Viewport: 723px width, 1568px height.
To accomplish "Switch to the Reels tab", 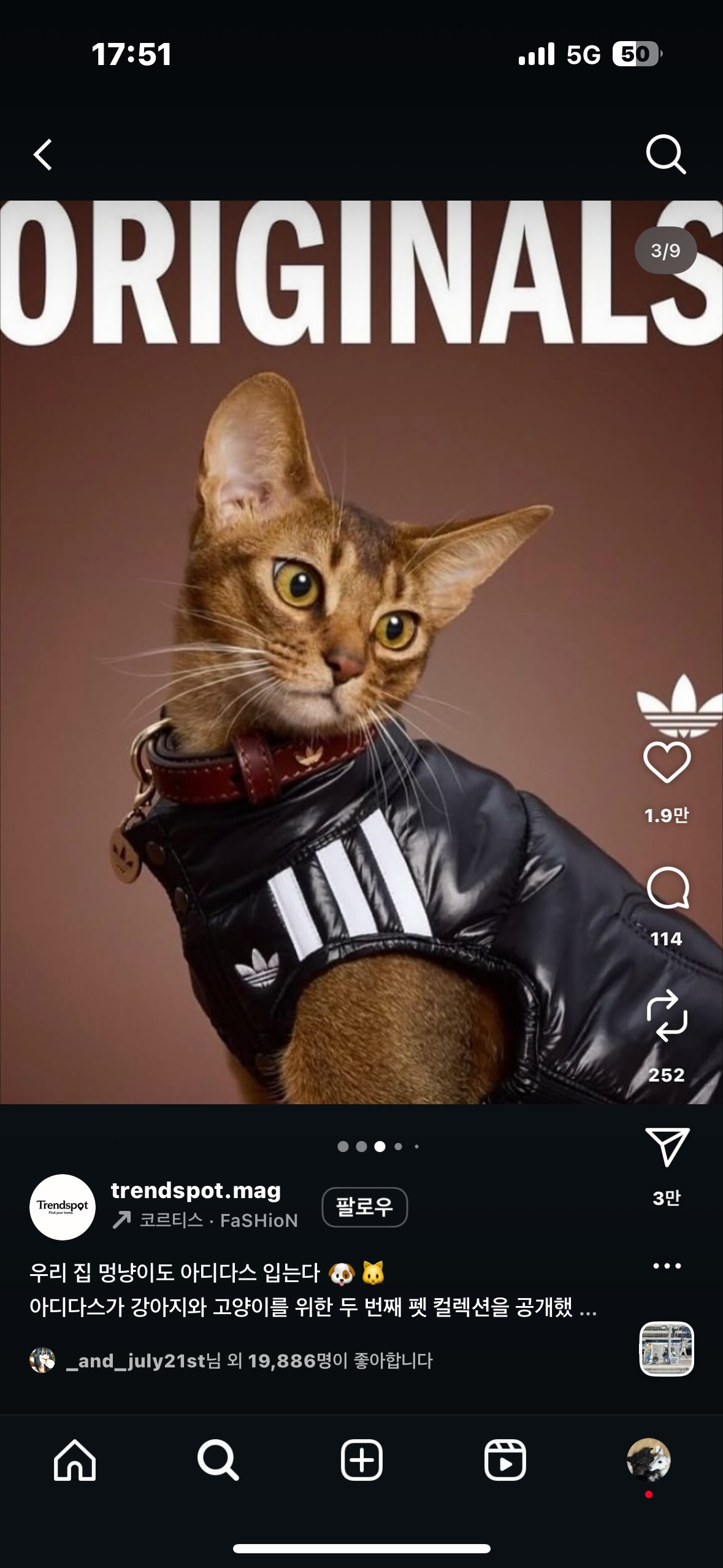I will 505,1460.
